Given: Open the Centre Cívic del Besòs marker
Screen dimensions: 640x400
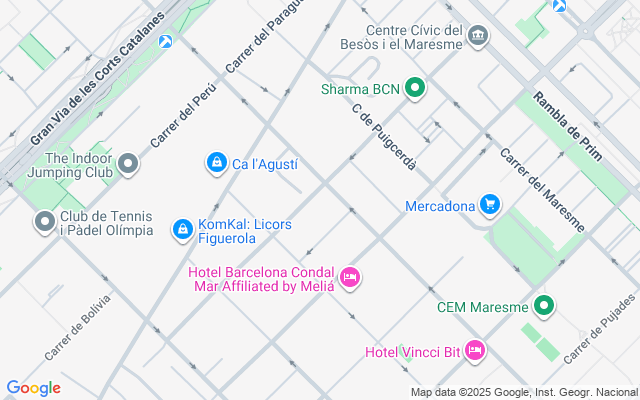Looking at the screenshot, I should pos(479,37).
